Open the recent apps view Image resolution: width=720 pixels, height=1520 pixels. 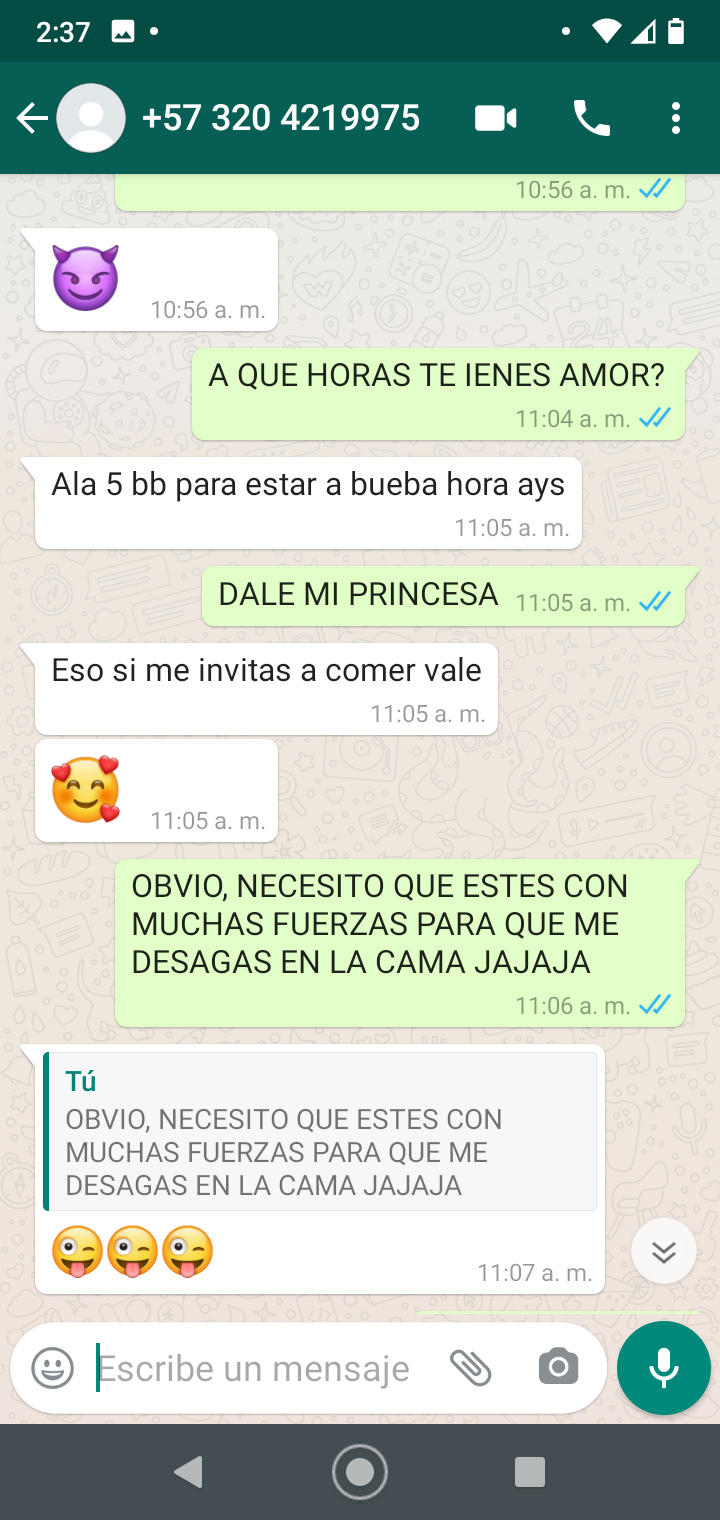coord(530,1472)
